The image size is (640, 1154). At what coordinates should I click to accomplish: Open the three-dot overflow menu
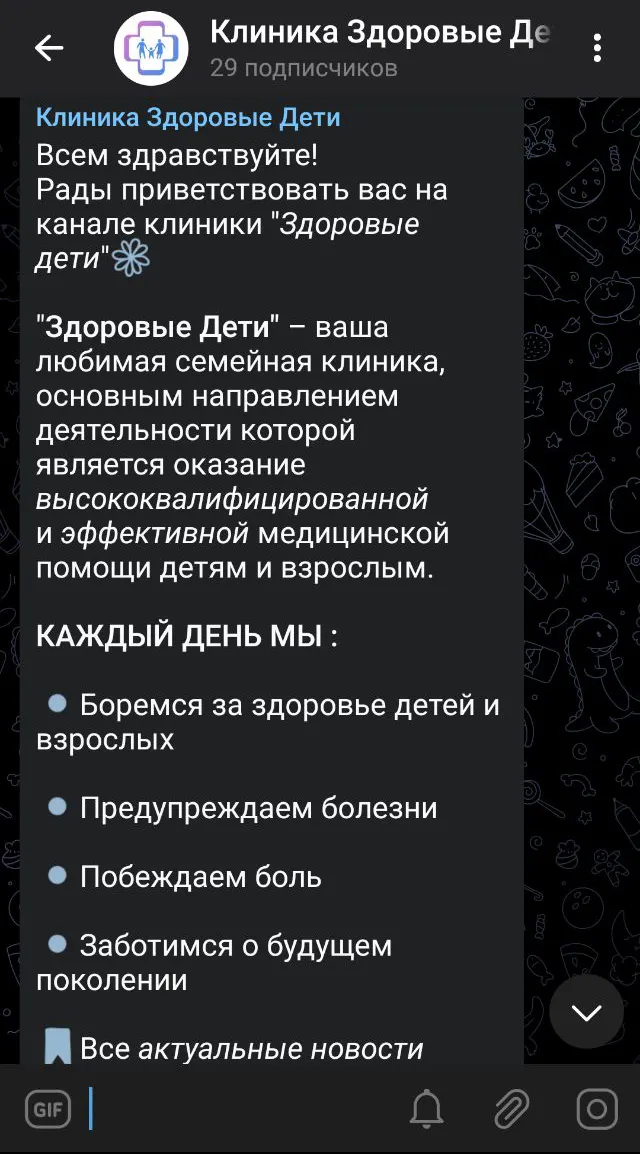click(x=597, y=49)
